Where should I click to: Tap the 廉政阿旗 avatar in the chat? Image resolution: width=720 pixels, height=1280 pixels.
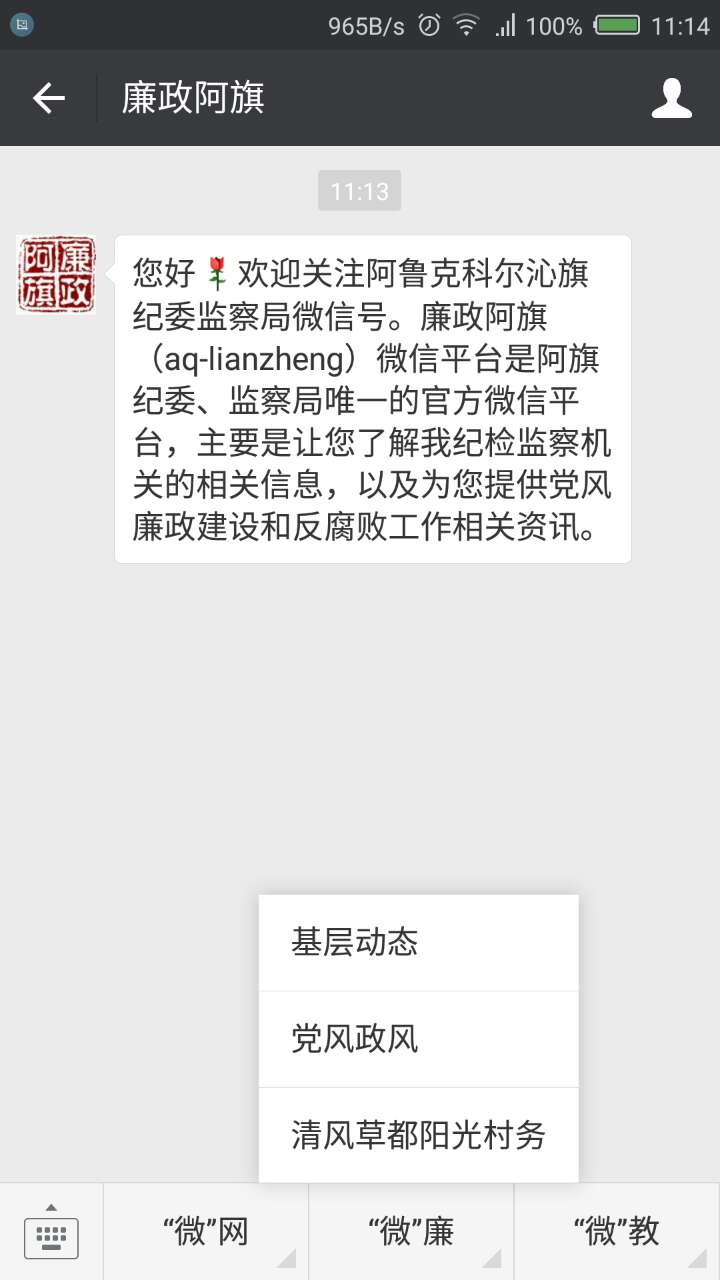coord(56,275)
